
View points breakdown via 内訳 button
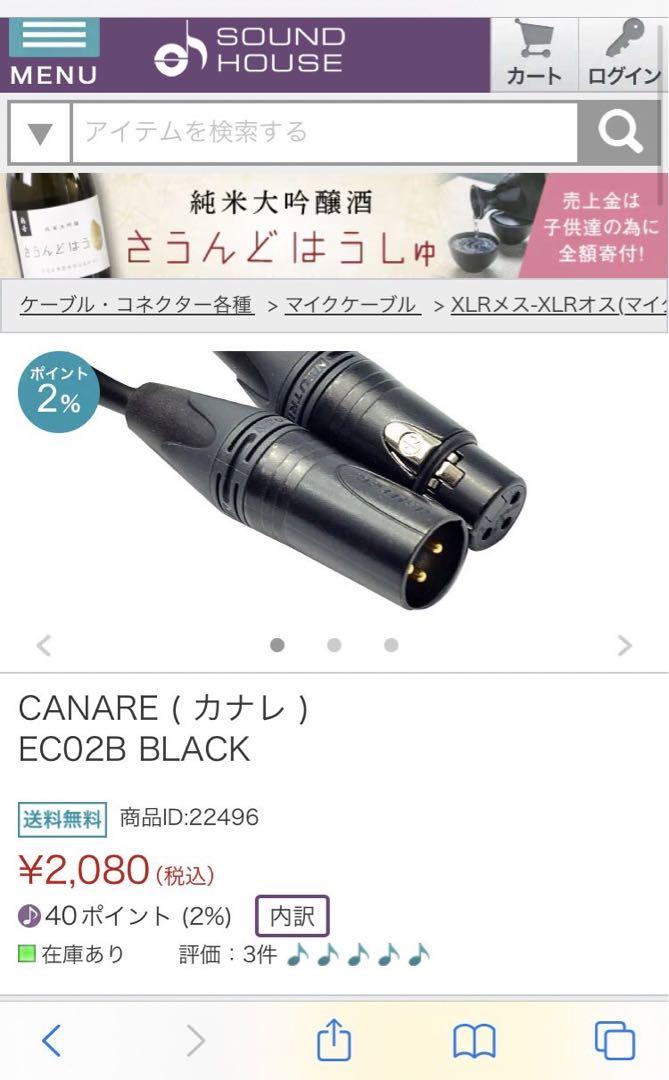(x=292, y=916)
